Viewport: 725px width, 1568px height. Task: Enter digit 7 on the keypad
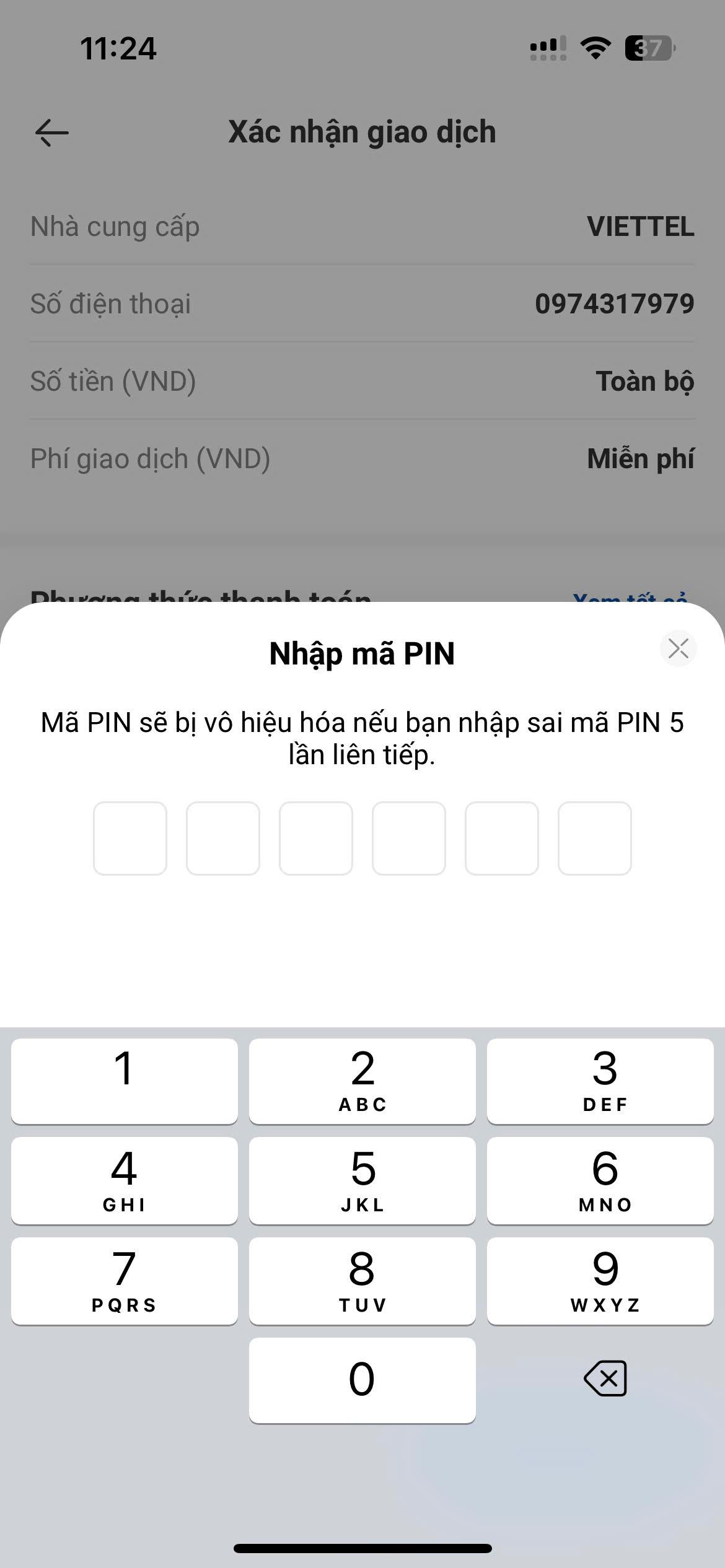click(125, 1281)
